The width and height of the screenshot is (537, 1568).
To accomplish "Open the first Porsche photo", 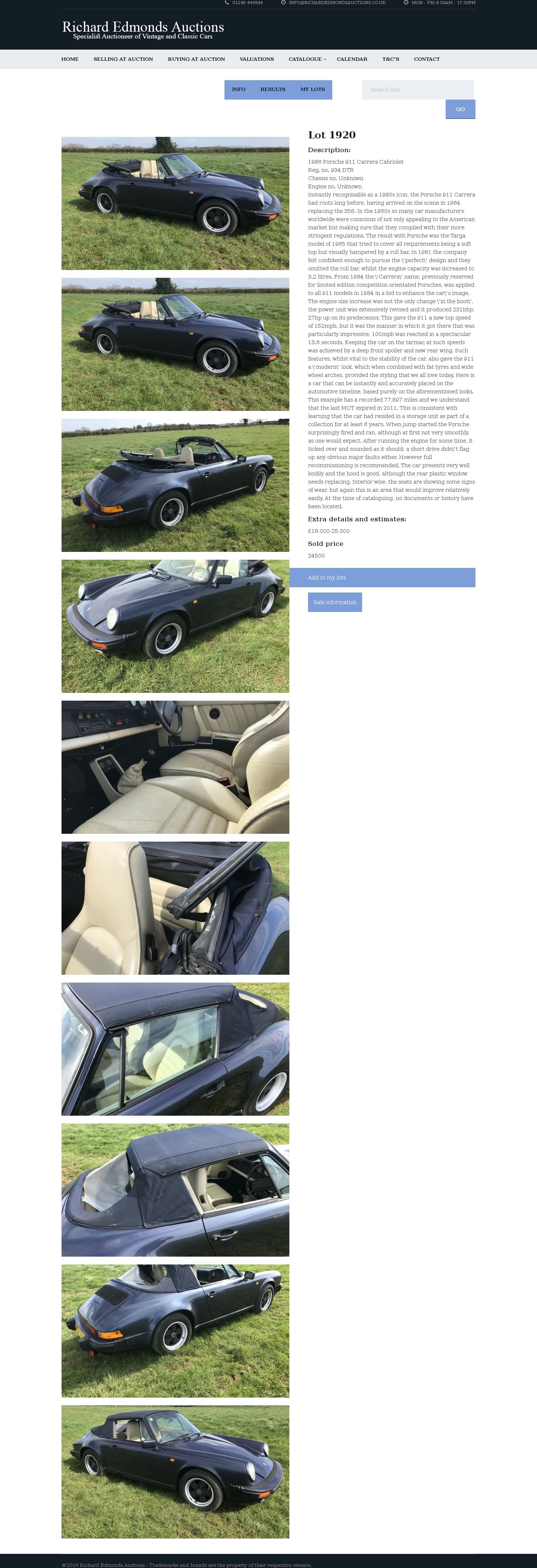I will [175, 203].
